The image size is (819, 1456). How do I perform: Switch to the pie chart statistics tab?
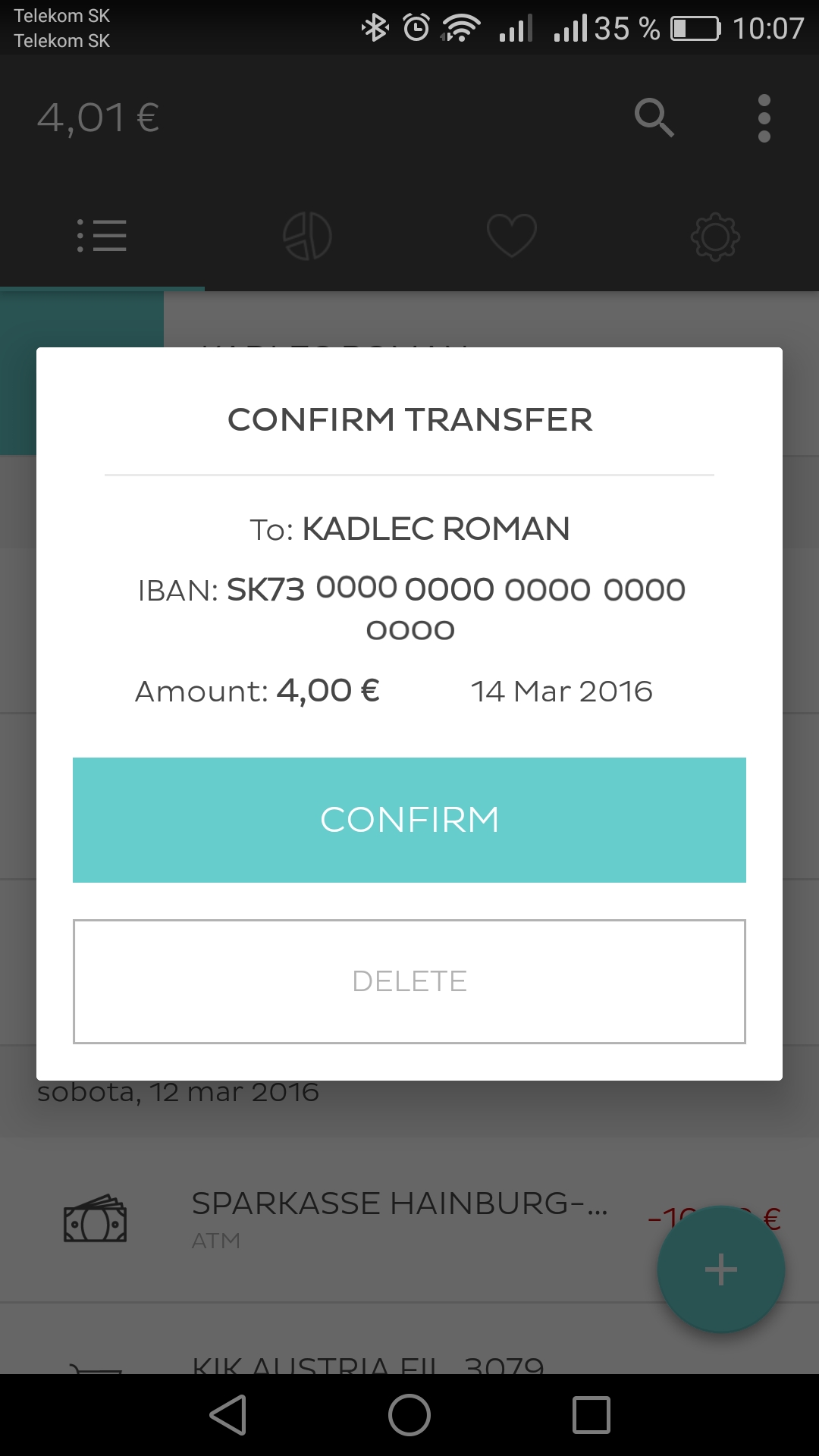[307, 236]
